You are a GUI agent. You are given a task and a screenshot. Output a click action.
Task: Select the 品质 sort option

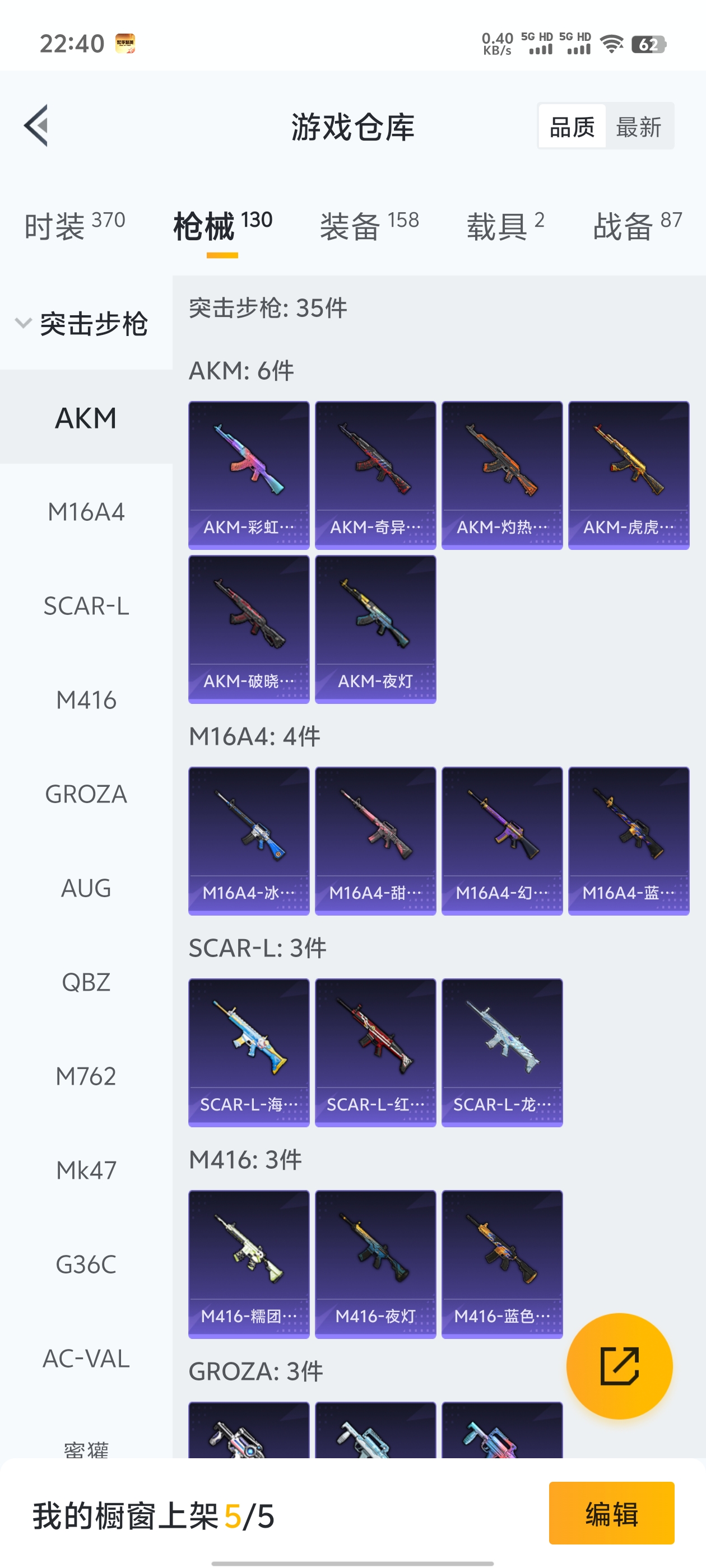[572, 127]
